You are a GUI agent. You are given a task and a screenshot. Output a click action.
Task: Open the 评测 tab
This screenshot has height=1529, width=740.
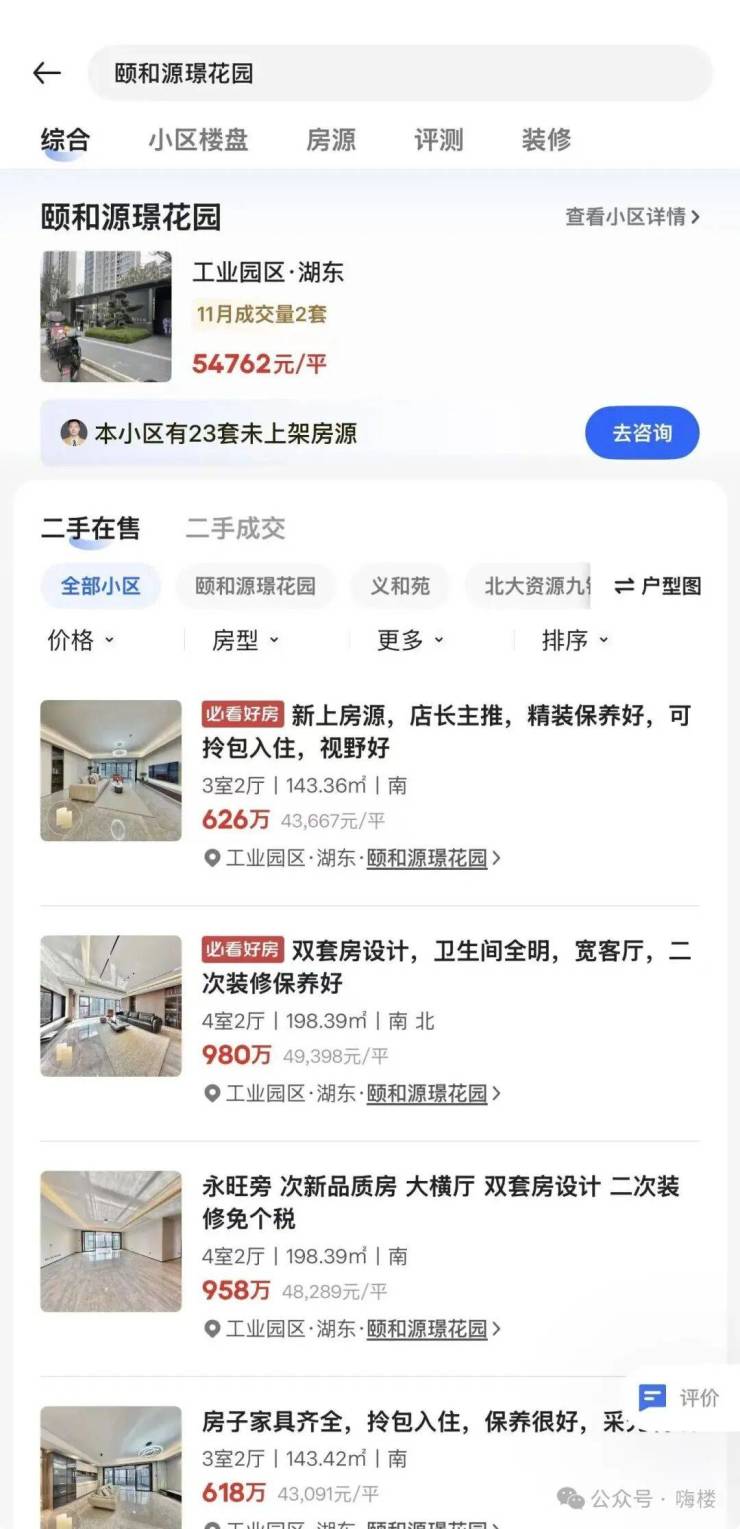[x=439, y=140]
